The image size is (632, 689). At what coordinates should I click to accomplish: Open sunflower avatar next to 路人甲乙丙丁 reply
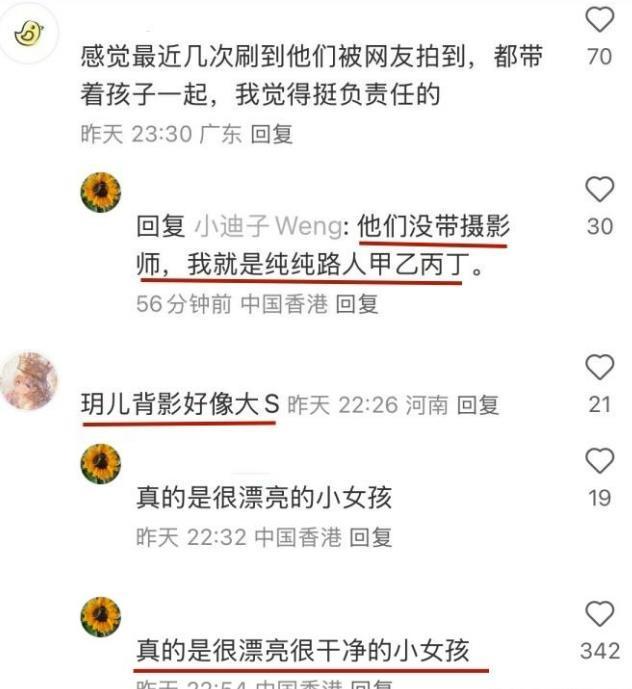100,192
